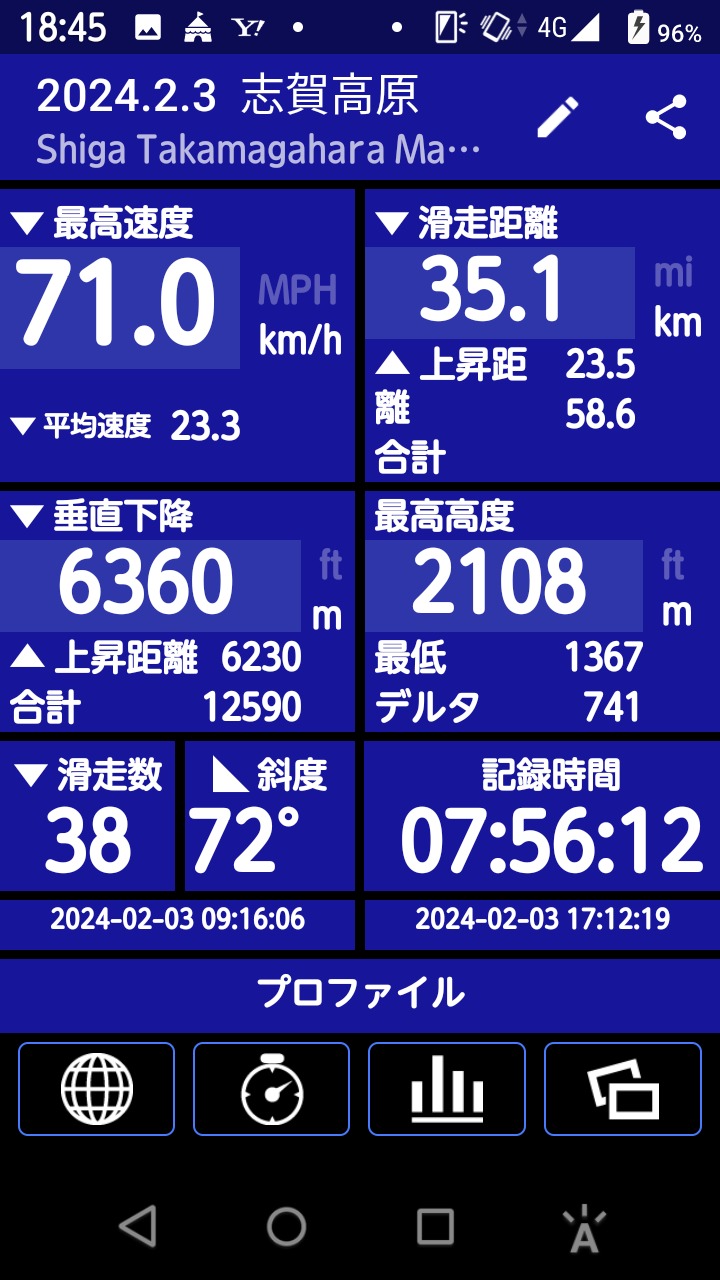720x1280 pixels.
Task: Show the bar chart statistics
Action: [447, 1089]
